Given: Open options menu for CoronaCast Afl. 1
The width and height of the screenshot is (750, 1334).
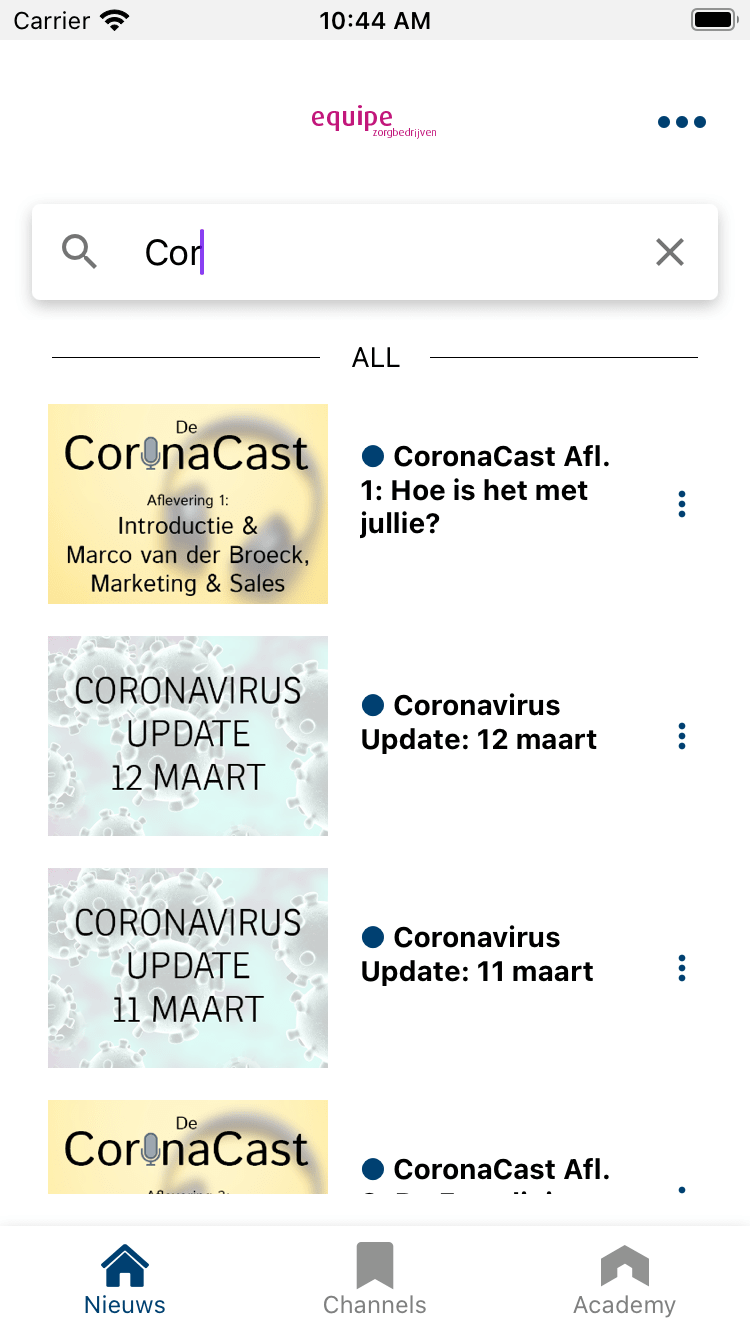Looking at the screenshot, I should tap(681, 504).
